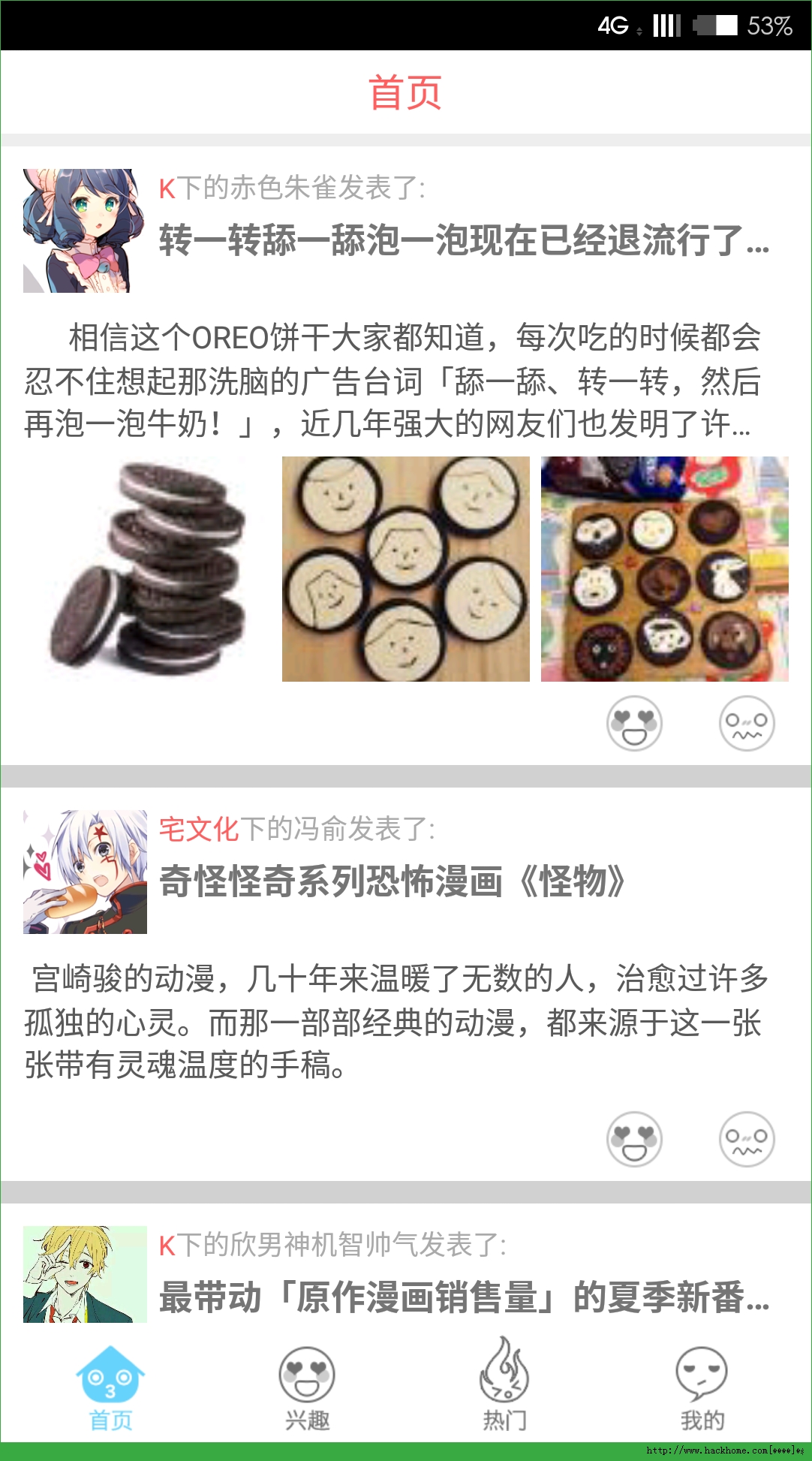The width and height of the screenshot is (812, 1461).
Task: View the decorated Oreo tray photo
Action: click(x=664, y=569)
